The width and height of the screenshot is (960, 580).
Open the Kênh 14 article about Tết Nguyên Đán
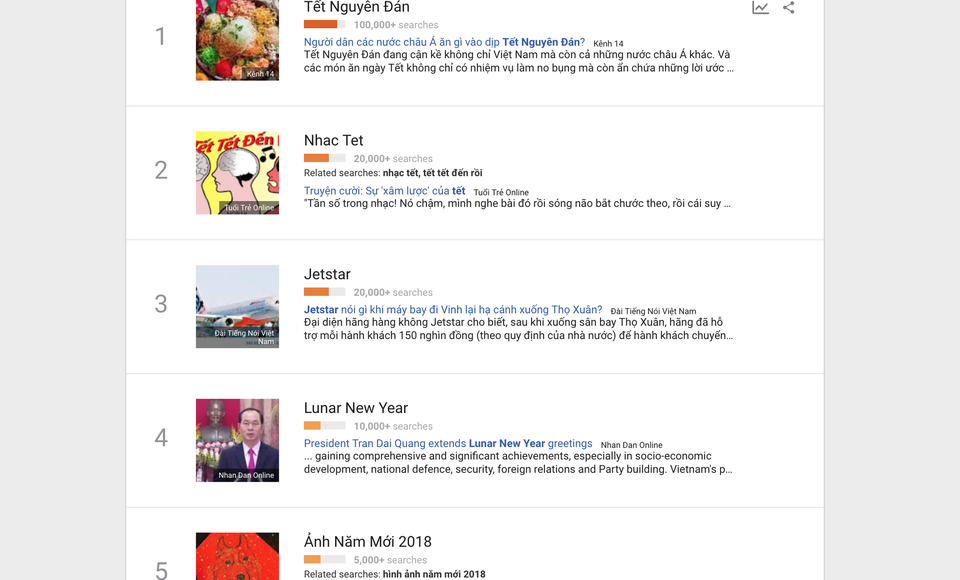pyautogui.click(x=444, y=43)
